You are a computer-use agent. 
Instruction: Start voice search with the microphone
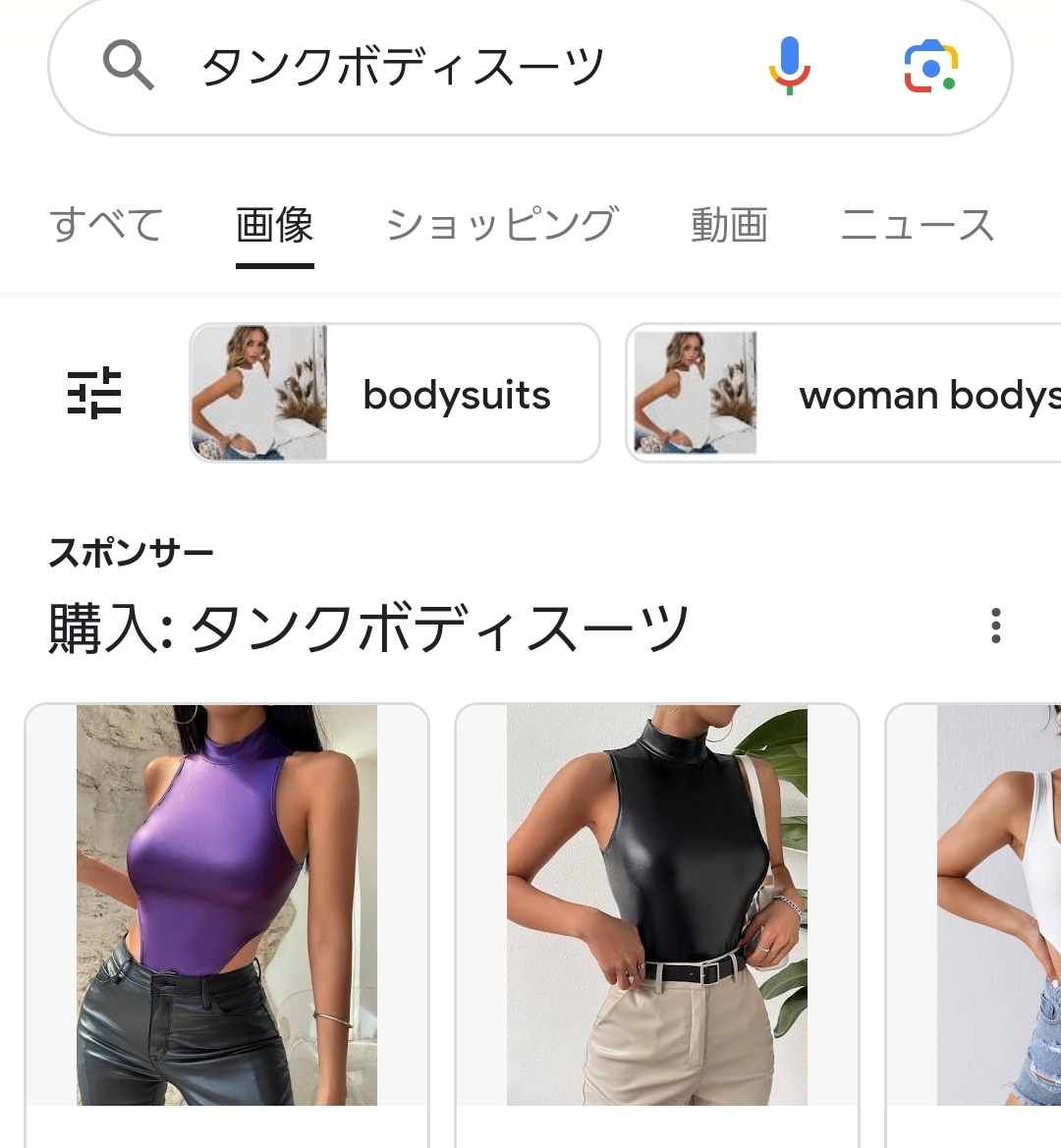click(x=789, y=66)
